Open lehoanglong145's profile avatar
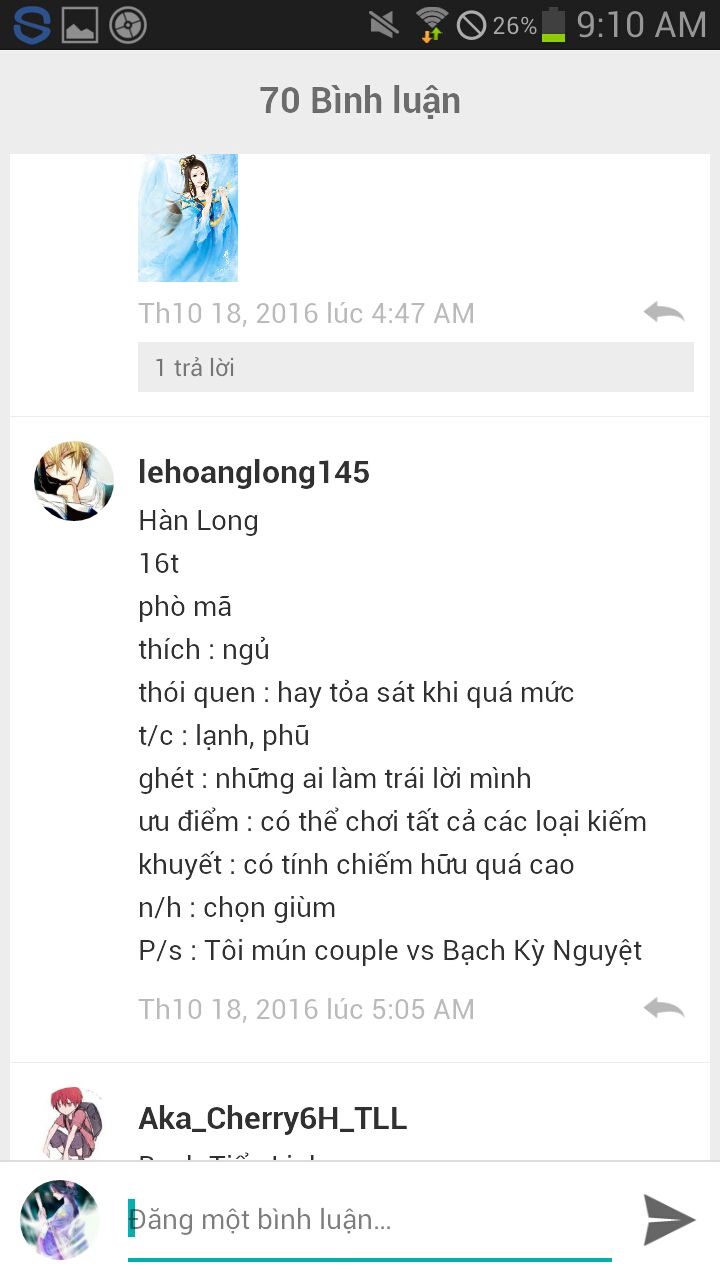 [74, 481]
